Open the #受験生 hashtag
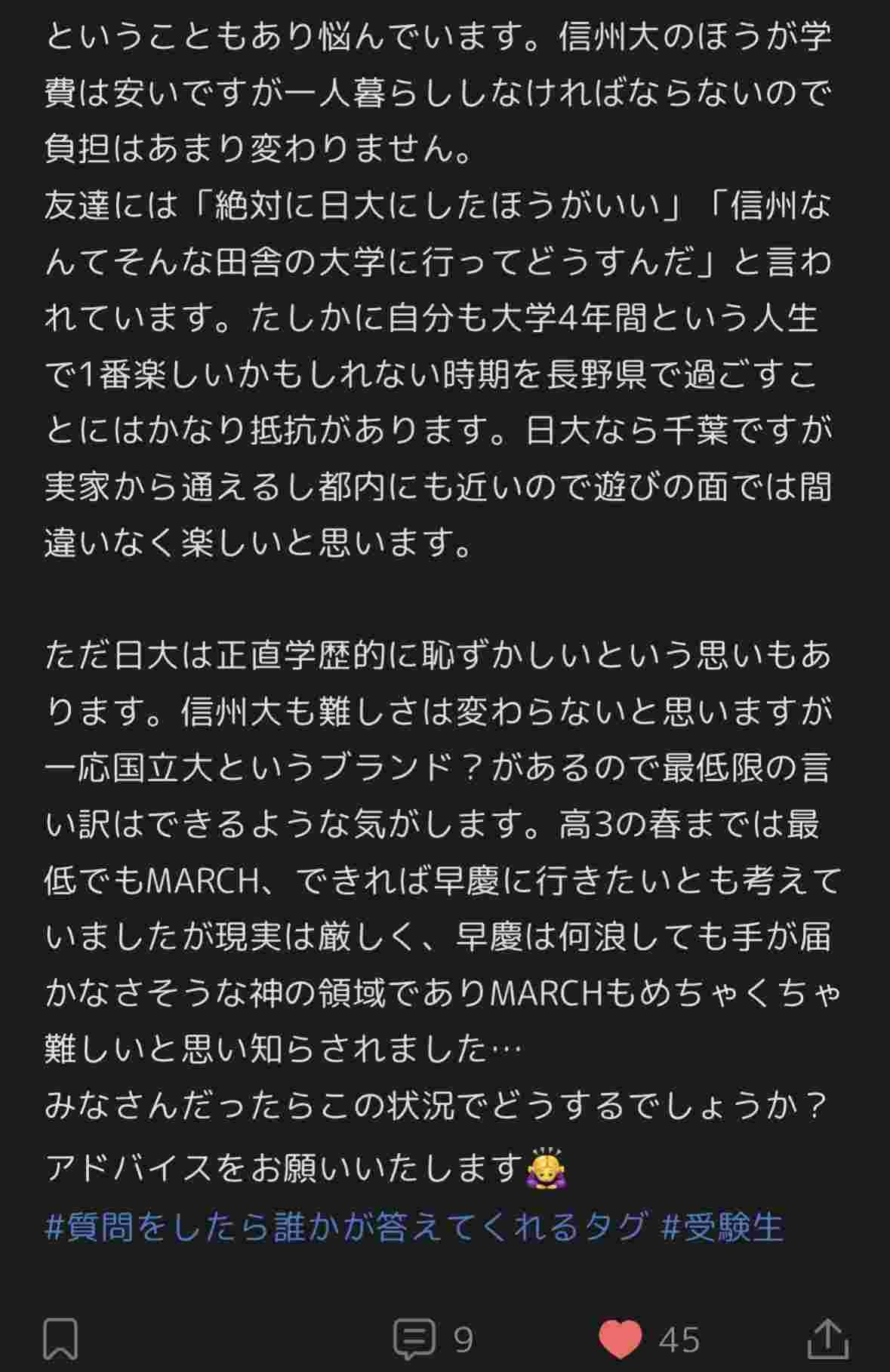Viewport: 890px width, 1372px height. point(722,1227)
